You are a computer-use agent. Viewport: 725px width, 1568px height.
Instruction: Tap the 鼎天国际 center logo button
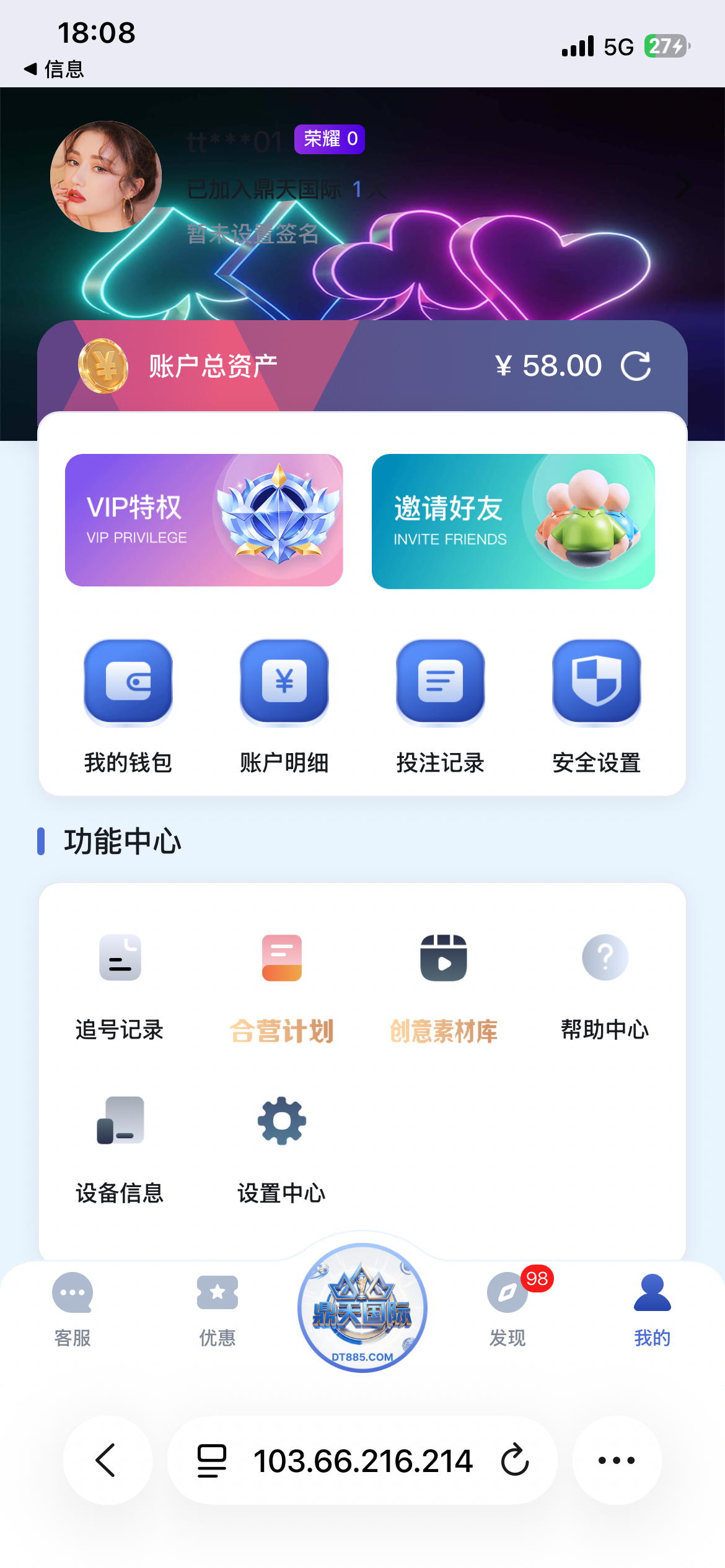(361, 1307)
